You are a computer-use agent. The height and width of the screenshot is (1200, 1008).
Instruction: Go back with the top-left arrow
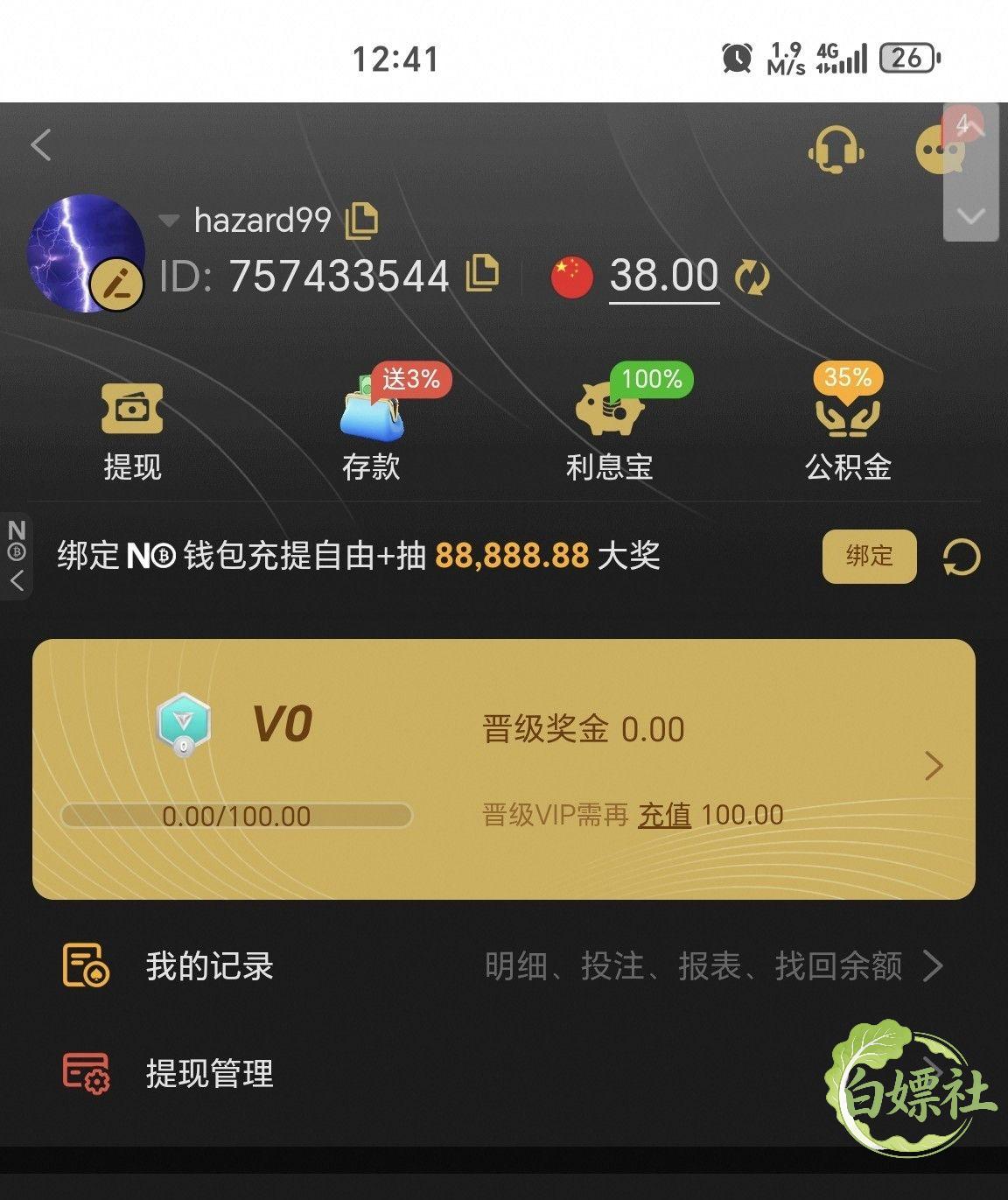41,145
